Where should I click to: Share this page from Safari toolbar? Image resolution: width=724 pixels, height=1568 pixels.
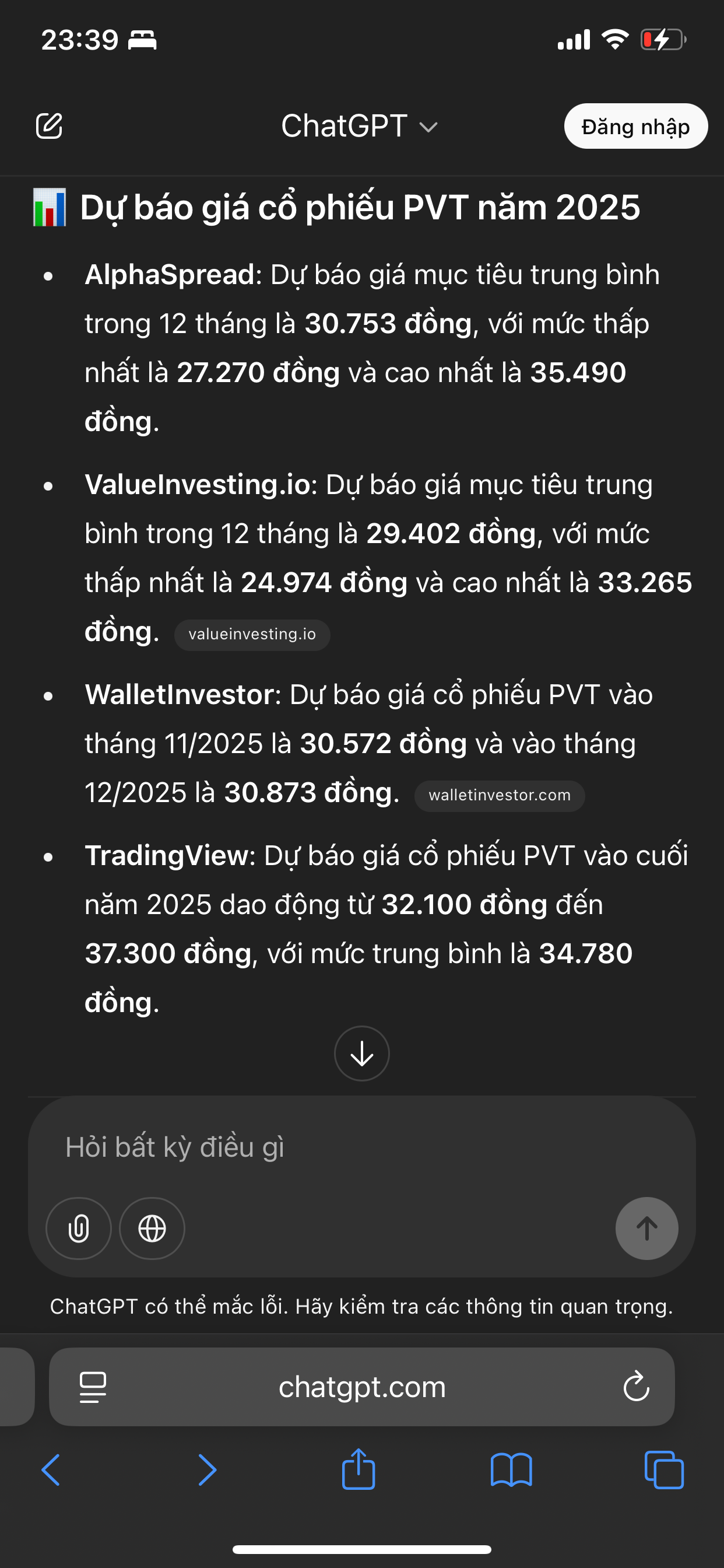(359, 1469)
